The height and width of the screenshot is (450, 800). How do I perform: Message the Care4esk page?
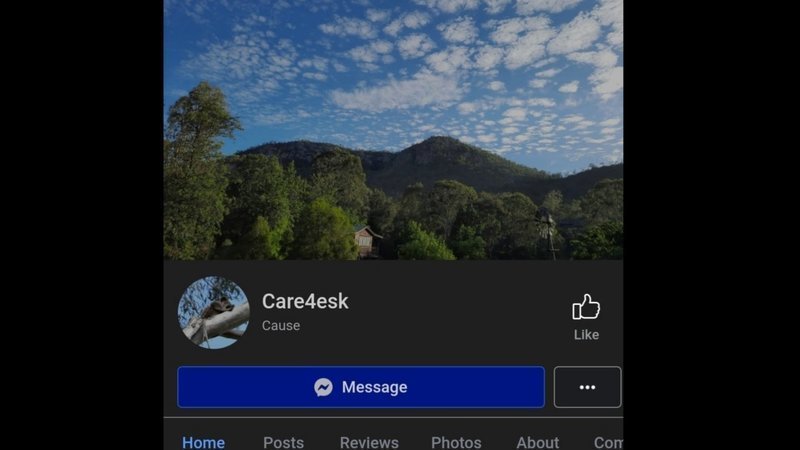click(361, 387)
